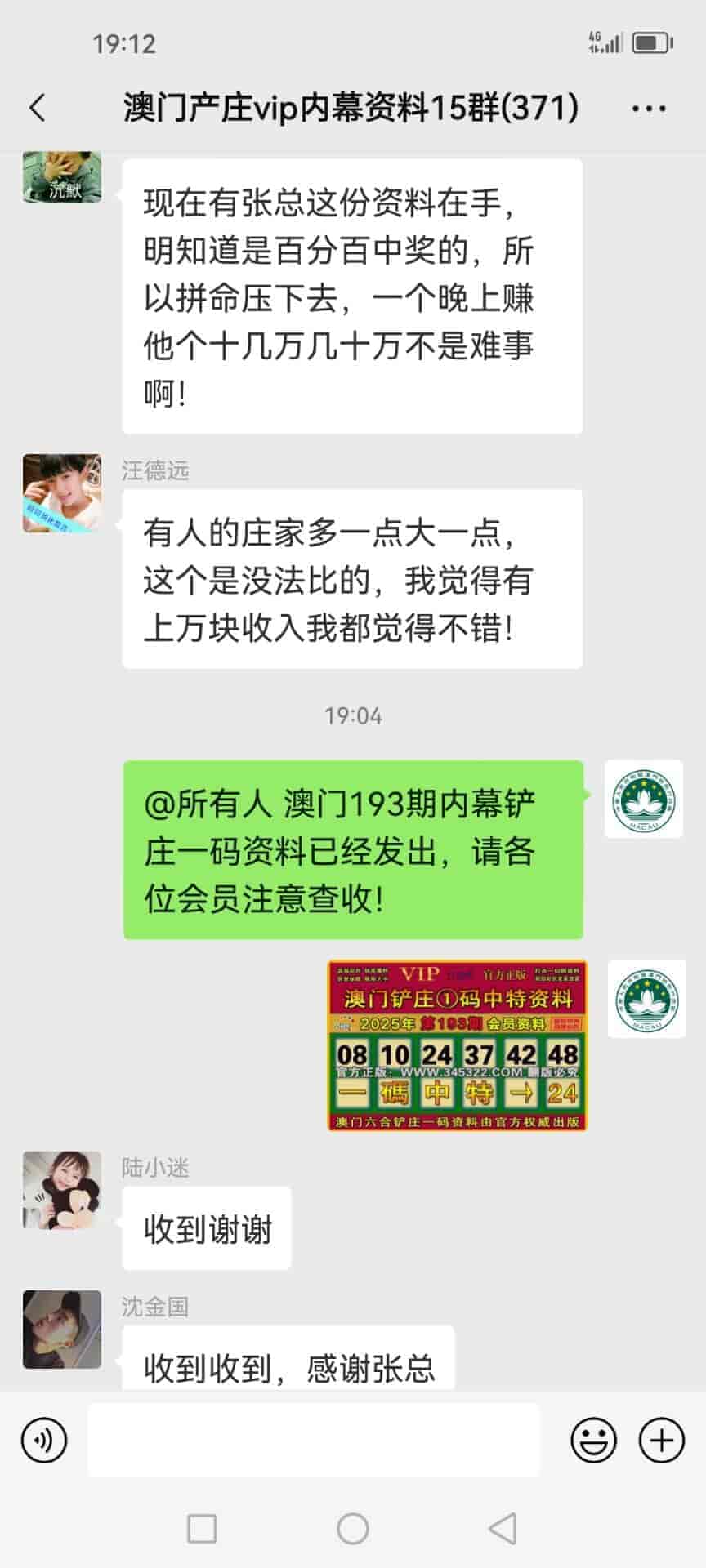The height and width of the screenshot is (1568, 706).
Task: Tap the system home button
Action: click(x=353, y=1529)
